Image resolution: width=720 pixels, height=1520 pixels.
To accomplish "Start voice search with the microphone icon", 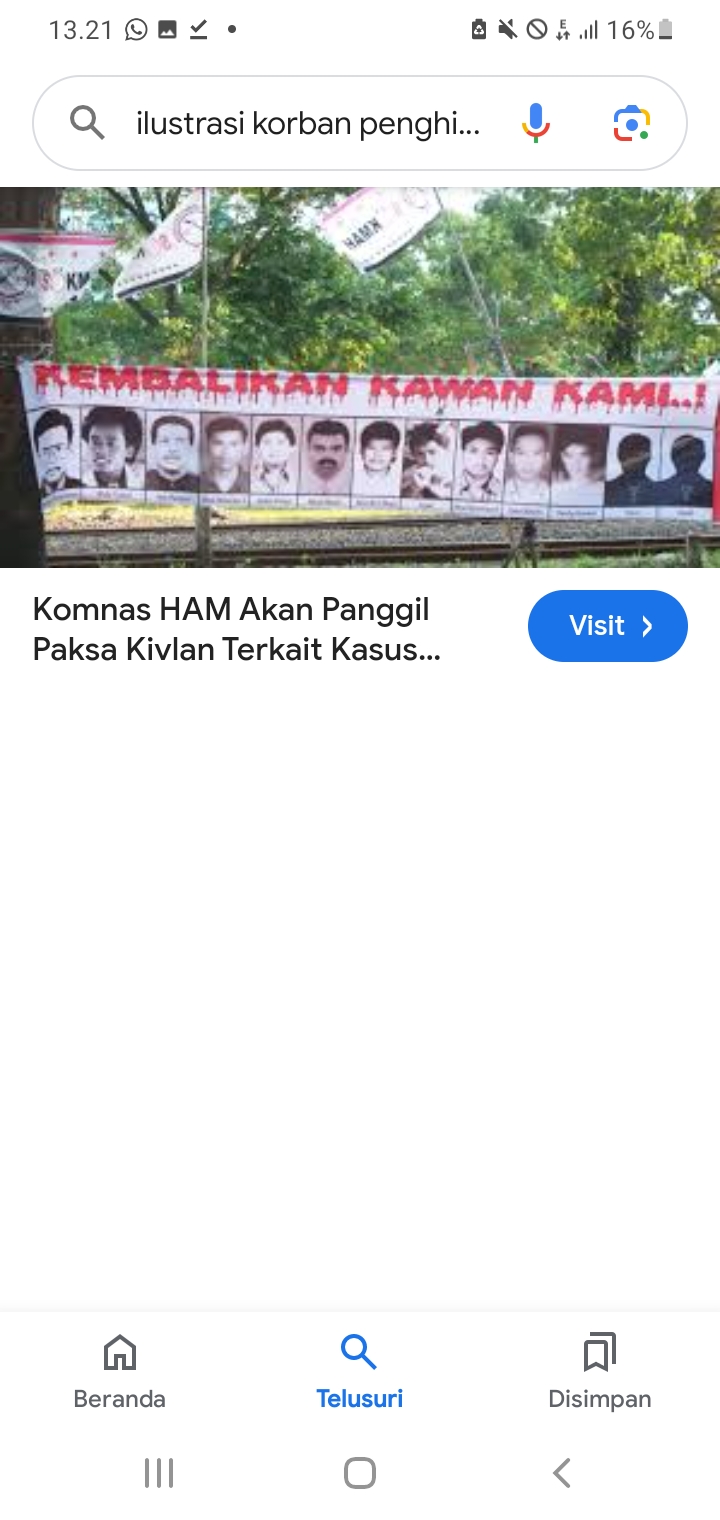I will coord(536,123).
